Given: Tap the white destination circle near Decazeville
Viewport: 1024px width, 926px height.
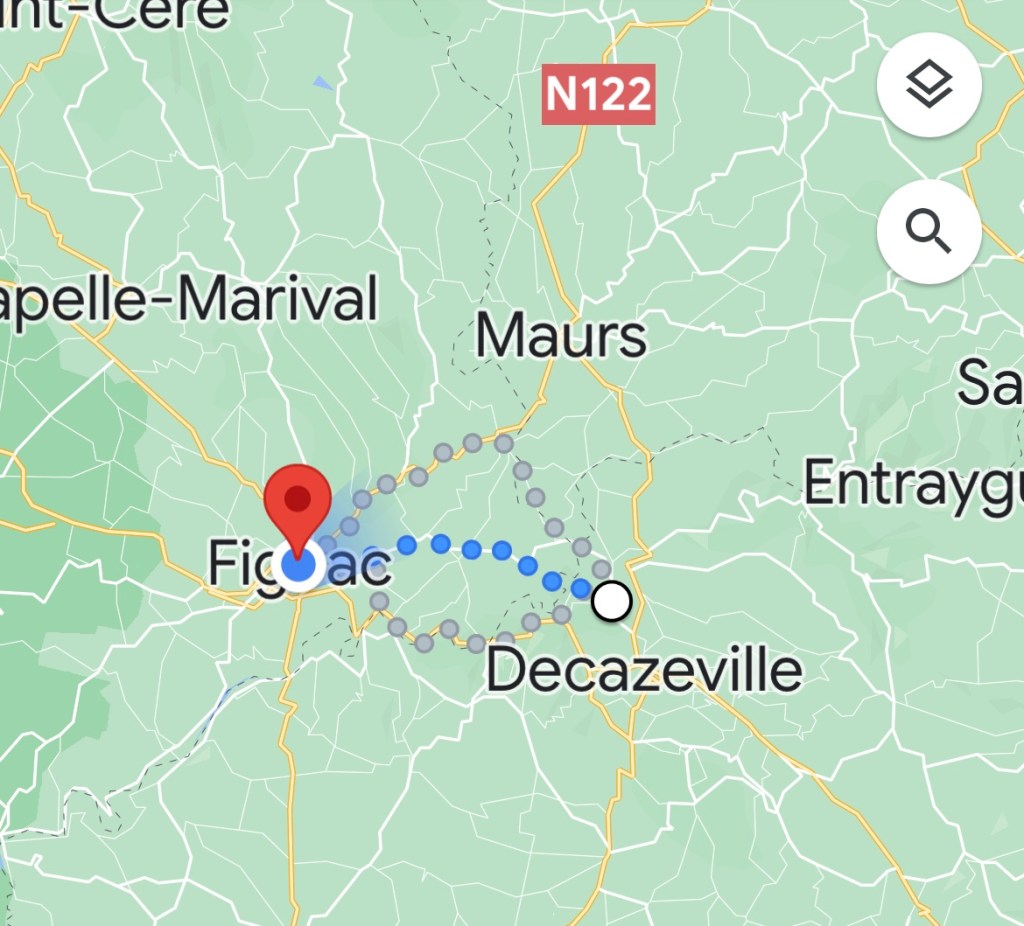Looking at the screenshot, I should tap(612, 602).
